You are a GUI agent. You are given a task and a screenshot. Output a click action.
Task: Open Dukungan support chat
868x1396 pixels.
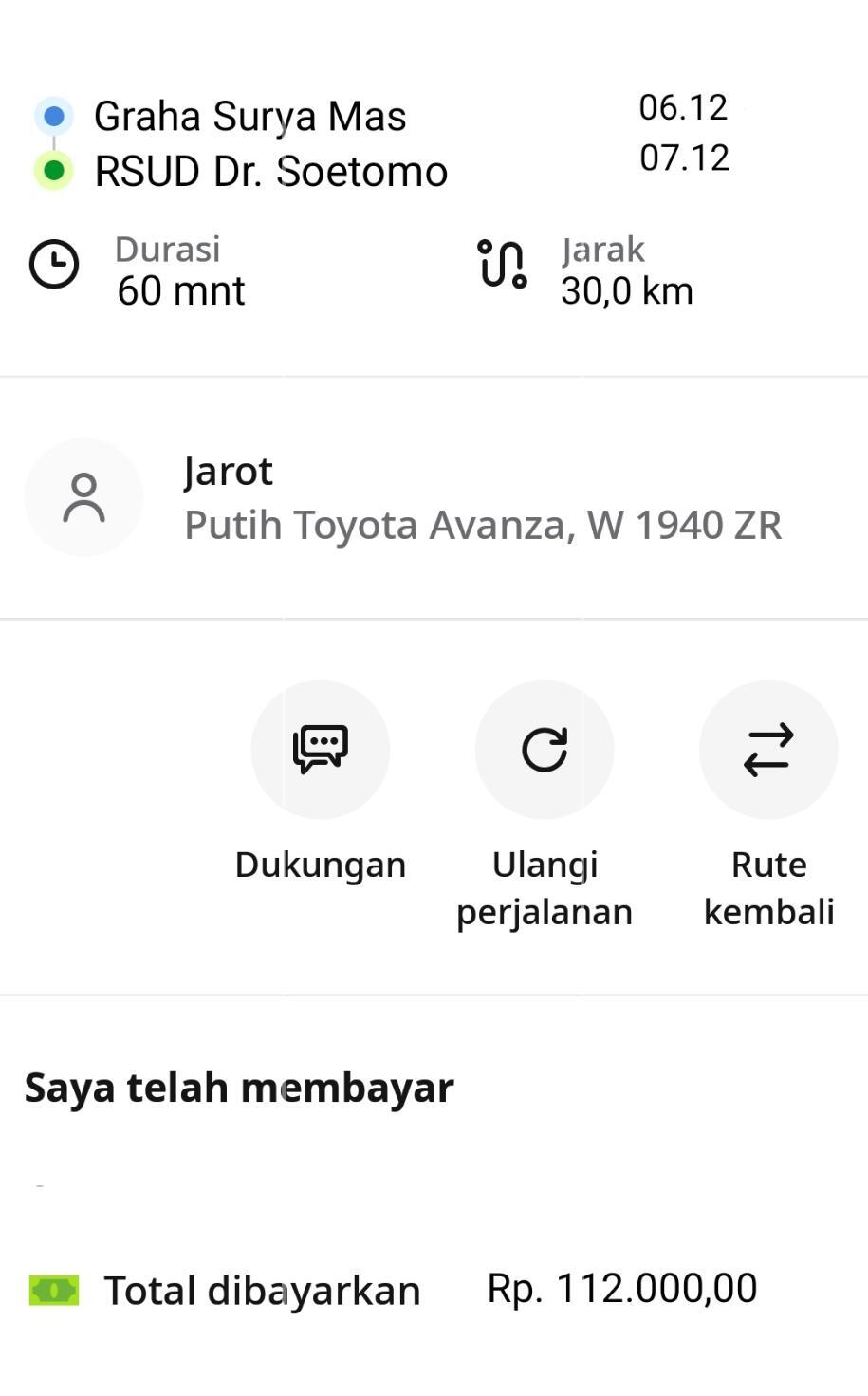tap(321, 750)
